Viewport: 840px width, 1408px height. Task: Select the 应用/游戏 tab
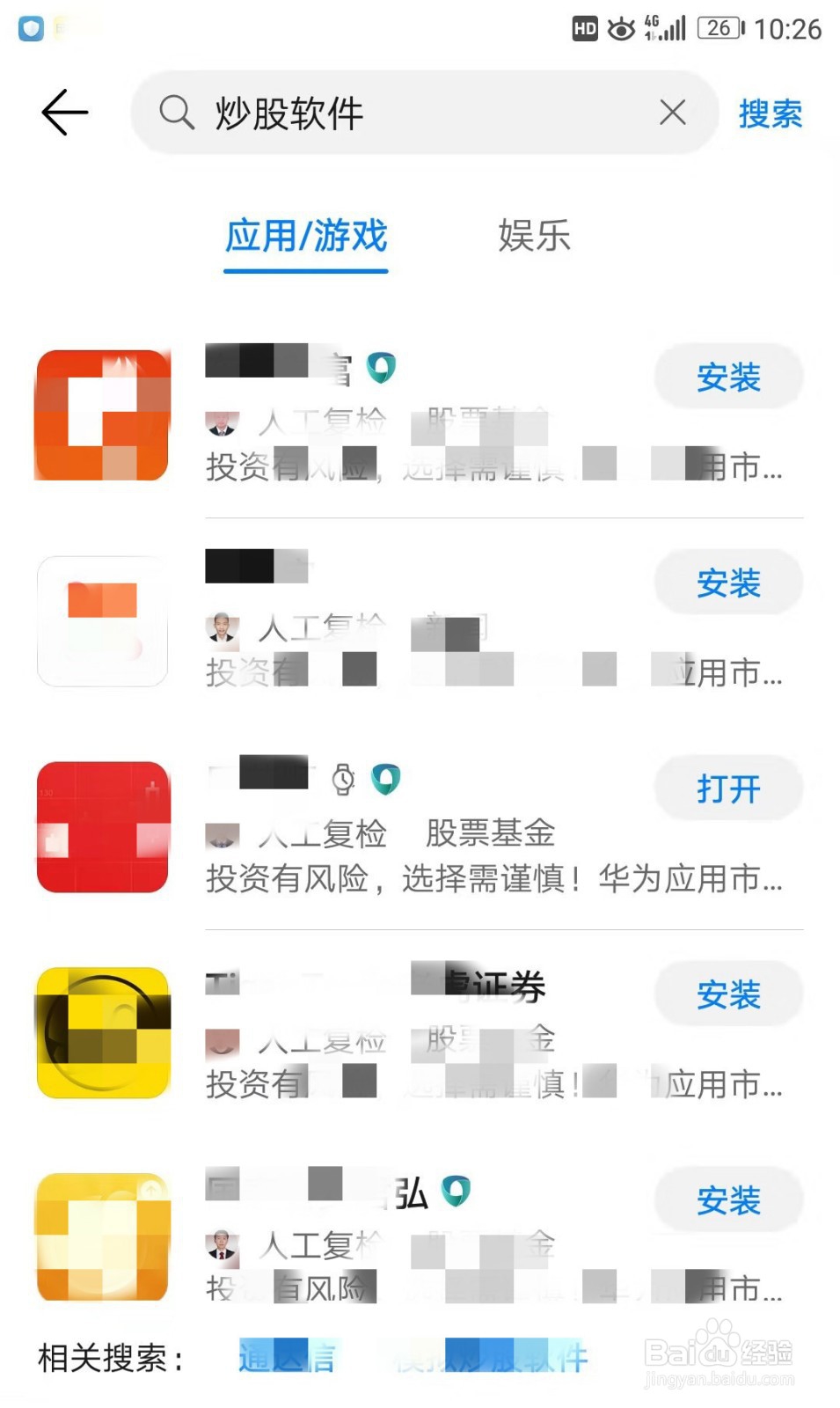pyautogui.click(x=304, y=236)
